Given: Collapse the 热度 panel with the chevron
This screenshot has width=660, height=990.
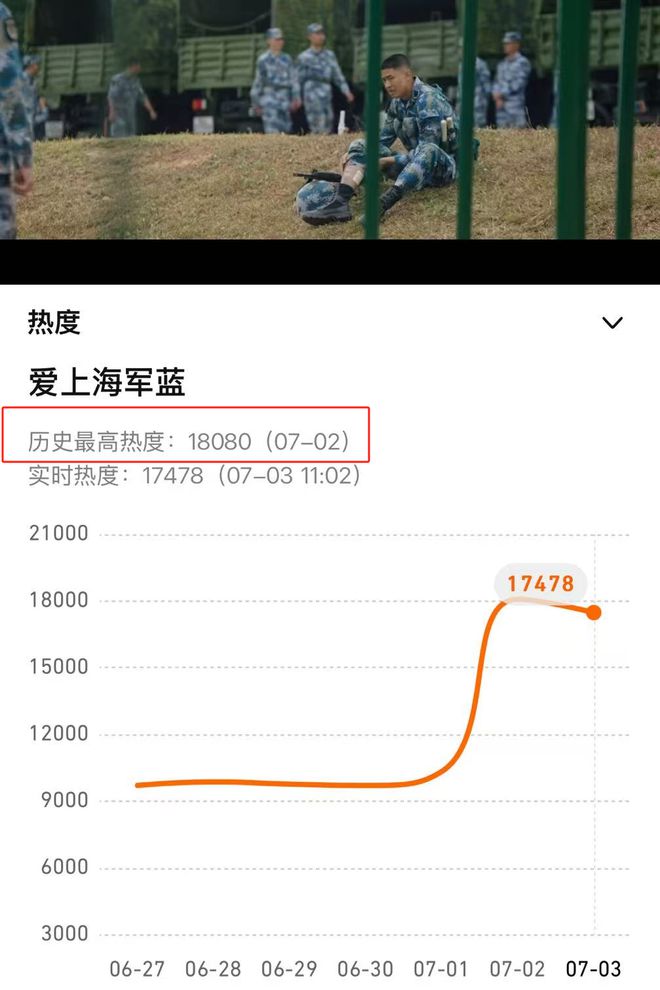Looking at the screenshot, I should click(612, 322).
